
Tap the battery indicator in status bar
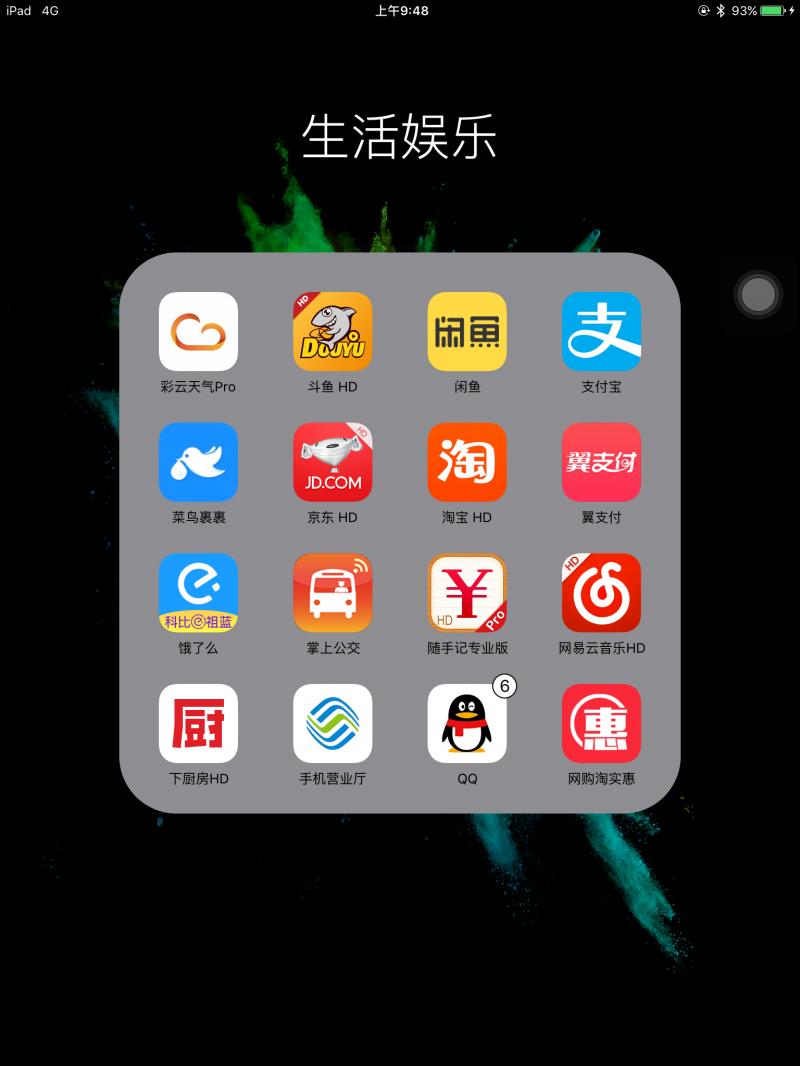770,10
